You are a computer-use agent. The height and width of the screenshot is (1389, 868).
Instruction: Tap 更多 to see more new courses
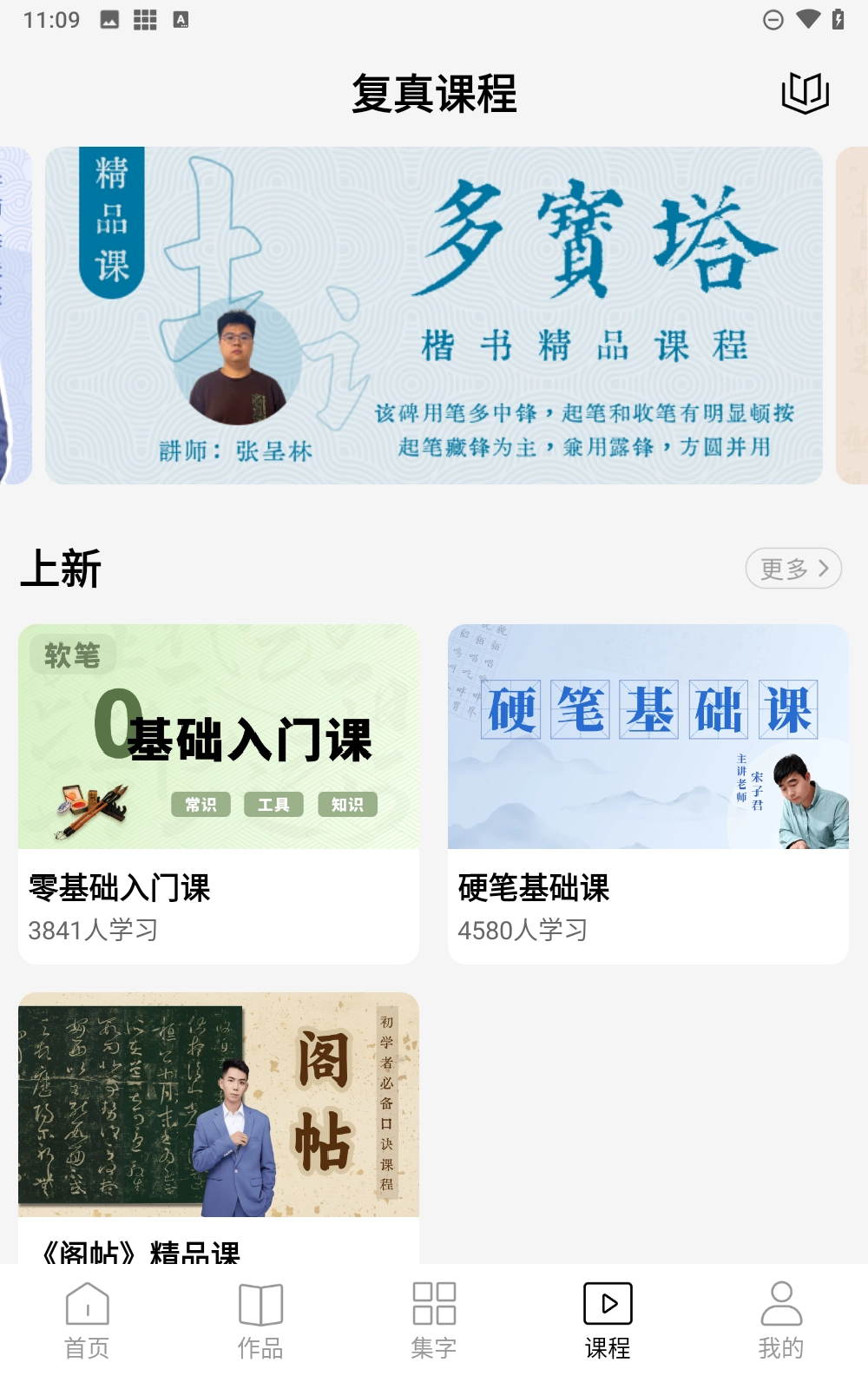tap(793, 569)
